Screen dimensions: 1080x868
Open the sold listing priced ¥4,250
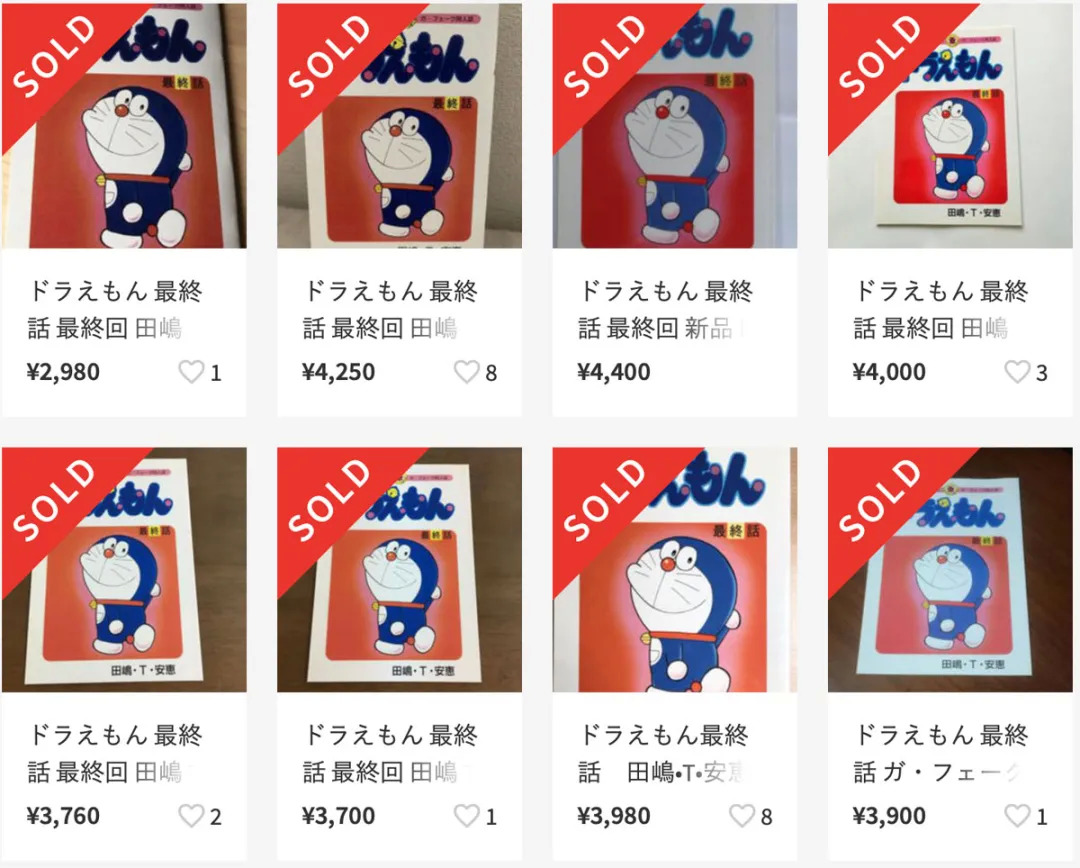point(399,126)
